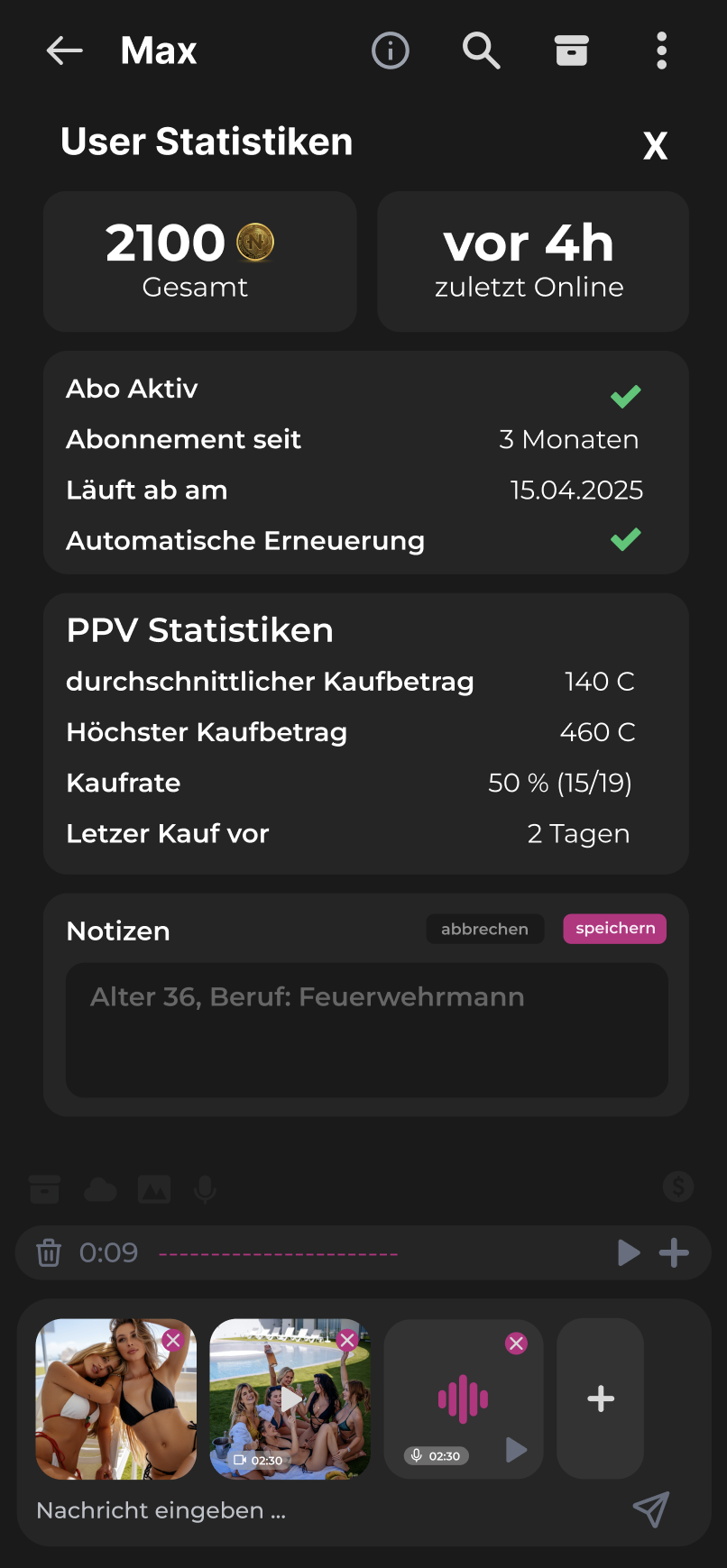Save the note with speichern button

click(614, 928)
